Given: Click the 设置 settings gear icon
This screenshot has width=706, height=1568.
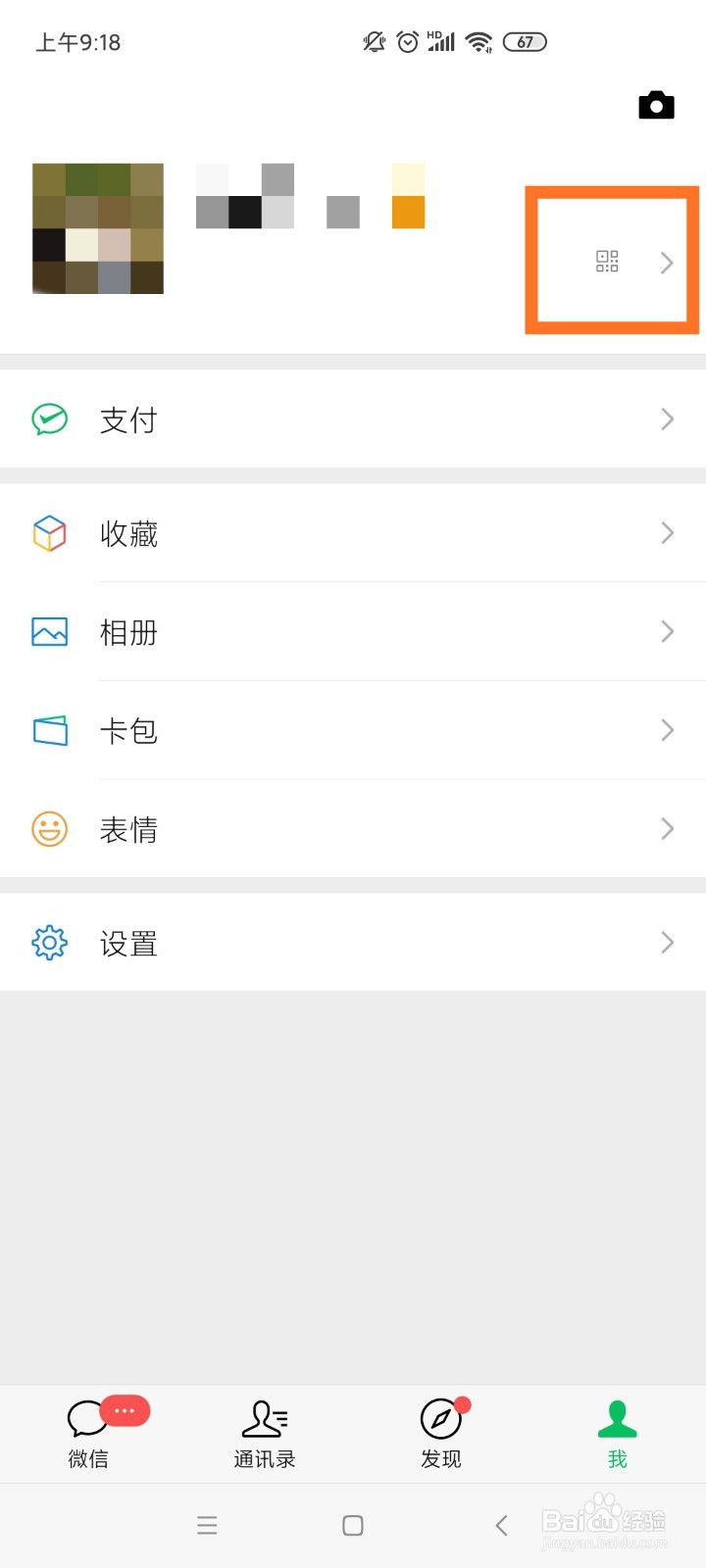Looking at the screenshot, I should click(x=48, y=942).
